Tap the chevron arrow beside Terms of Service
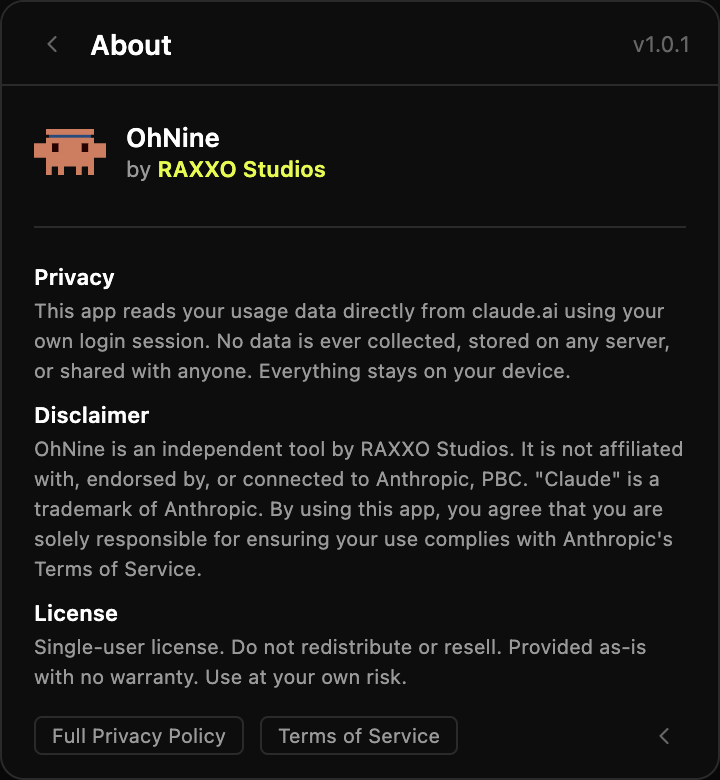The height and width of the screenshot is (780, 720). click(x=664, y=736)
